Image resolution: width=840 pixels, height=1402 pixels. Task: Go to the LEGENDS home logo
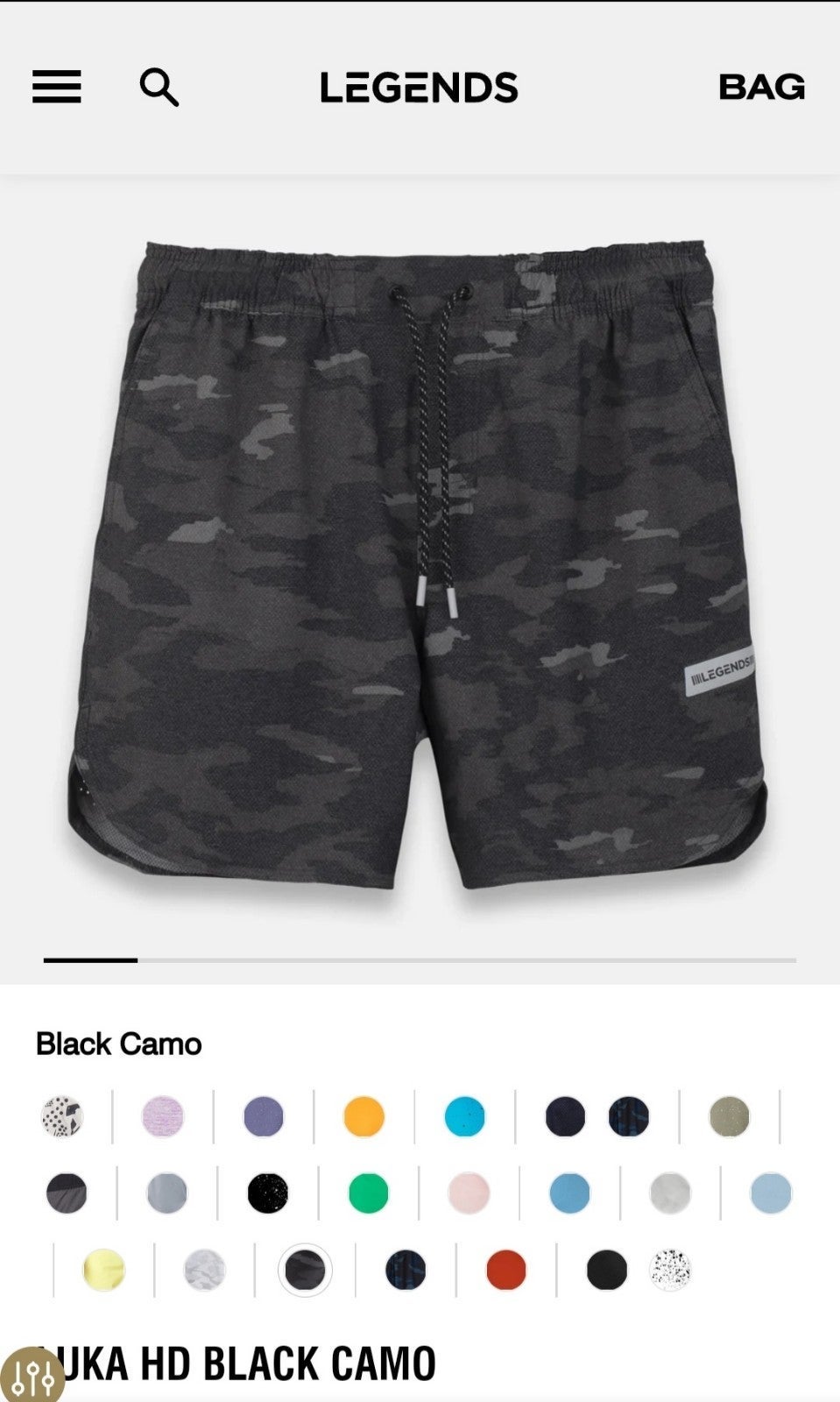[x=420, y=88]
